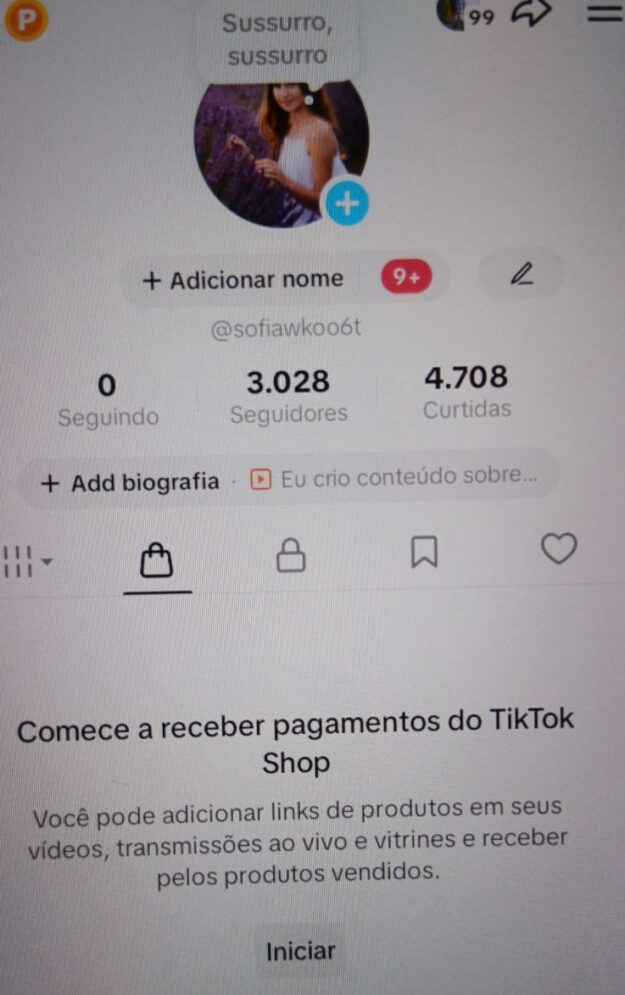The height and width of the screenshot is (995, 625).
Task: Tap Adicionar nome to add a name
Action: click(x=243, y=280)
